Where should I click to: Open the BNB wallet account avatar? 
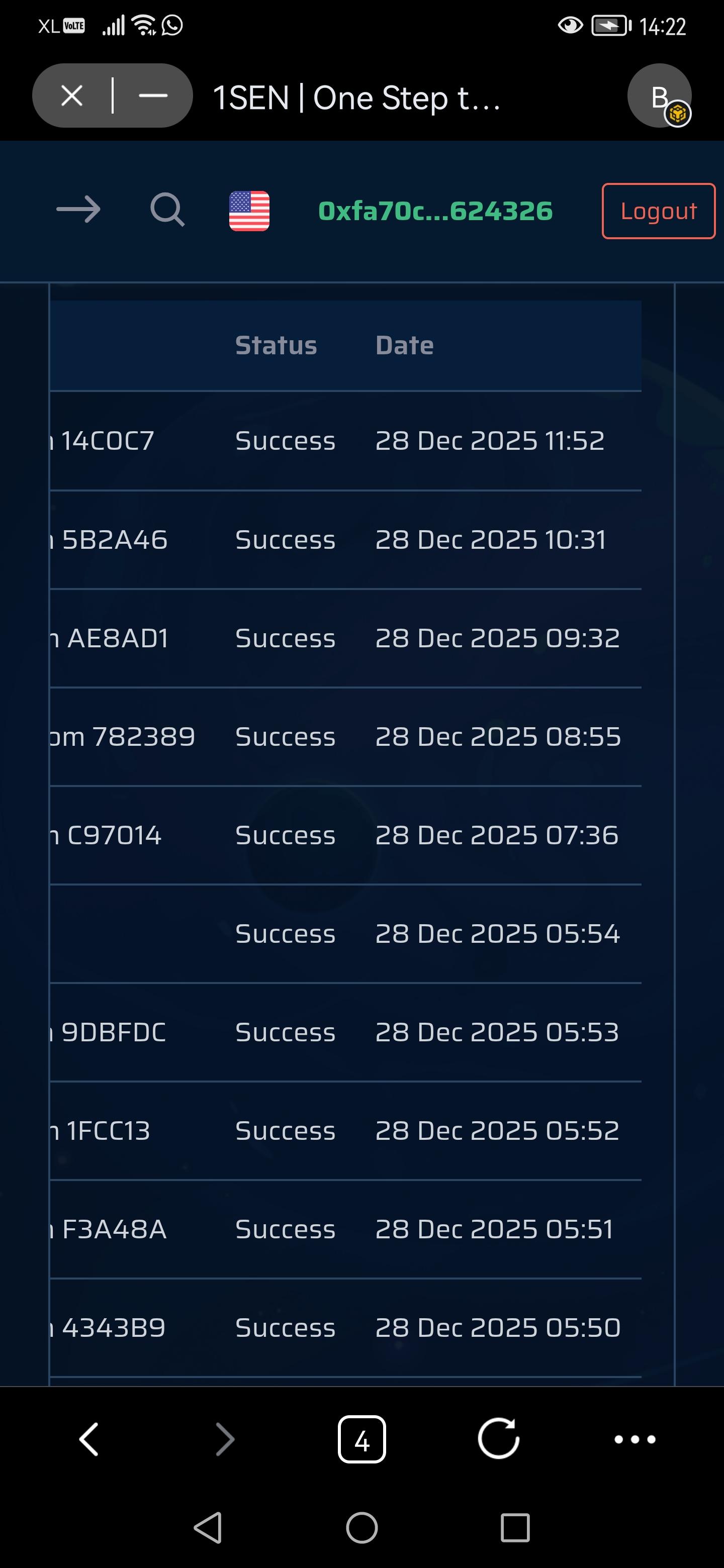659,95
